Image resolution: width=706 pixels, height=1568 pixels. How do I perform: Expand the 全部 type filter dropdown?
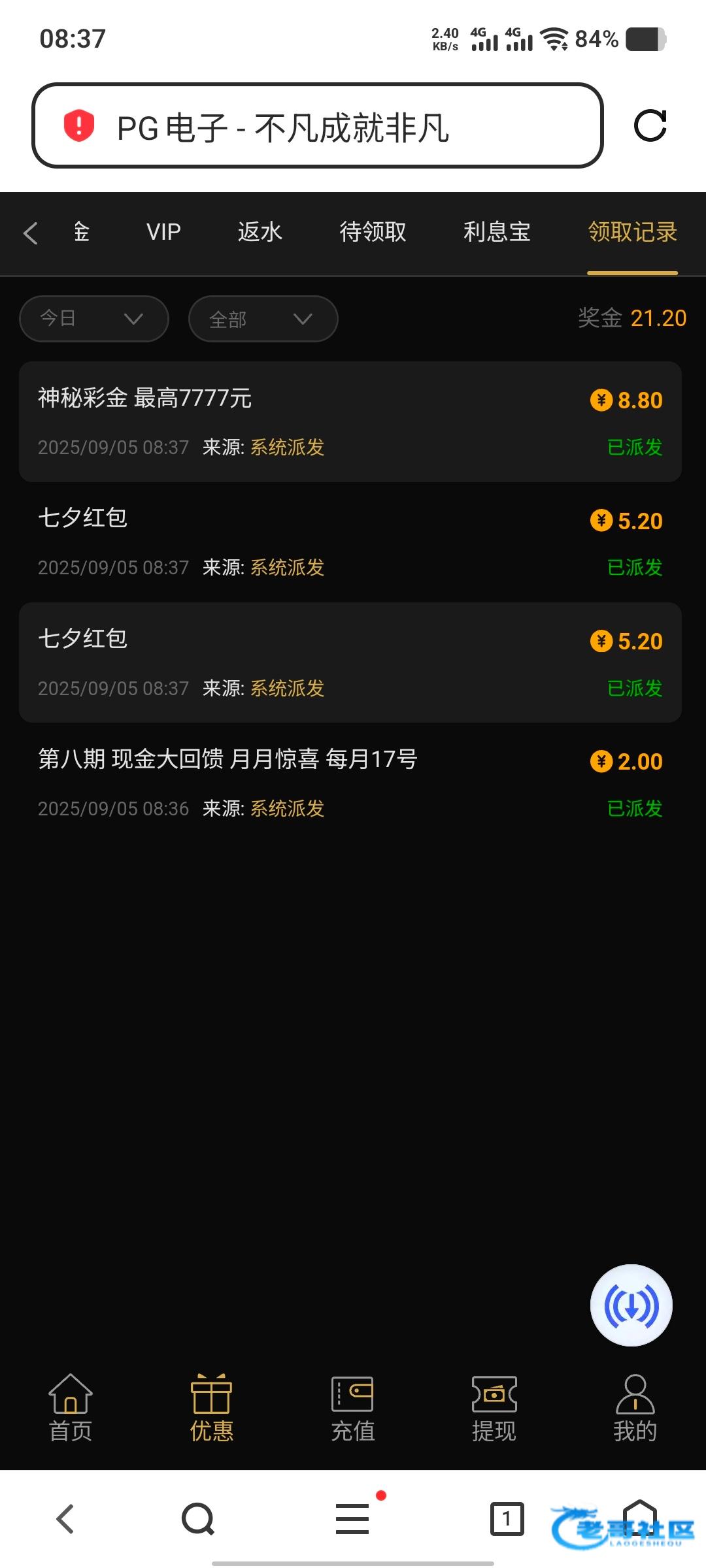pyautogui.click(x=263, y=319)
